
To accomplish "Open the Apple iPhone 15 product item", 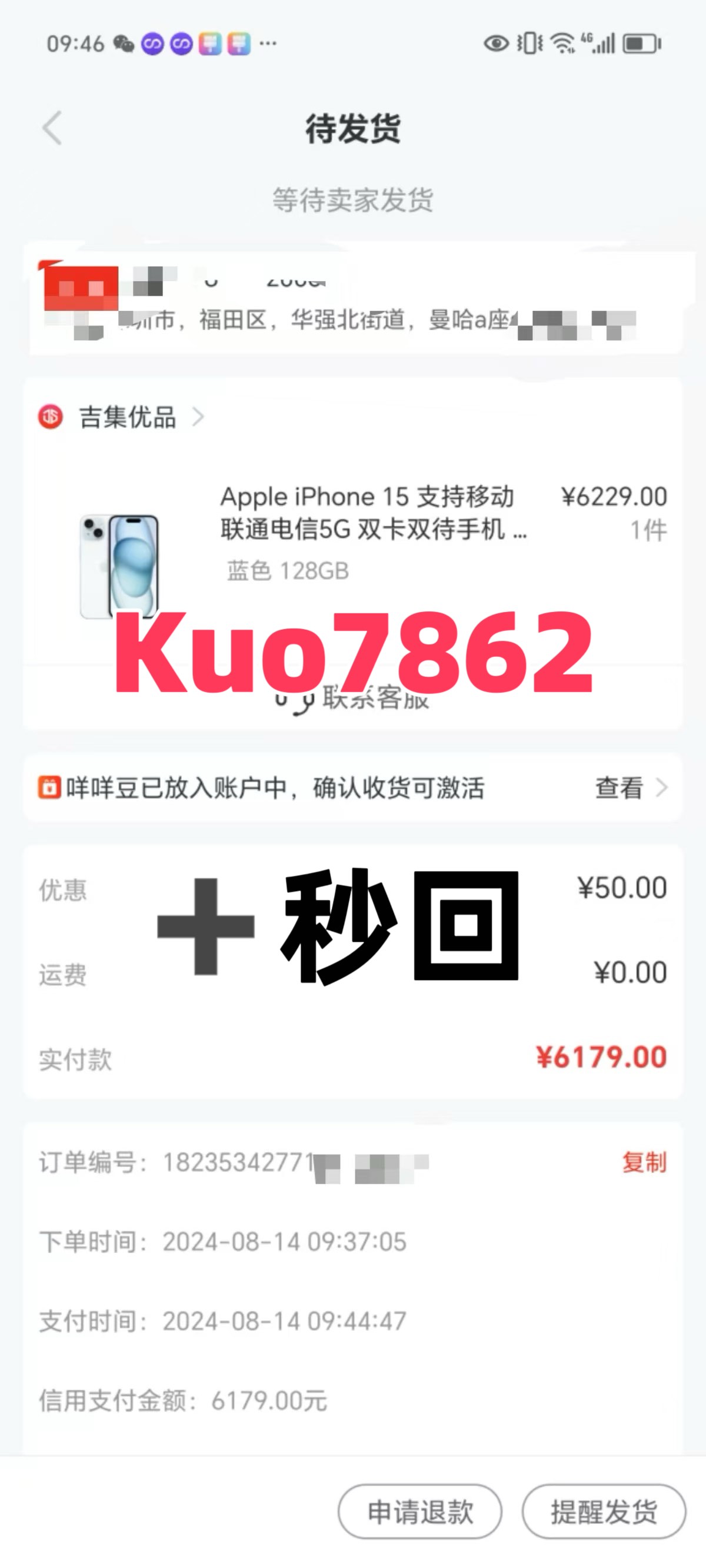I will (x=353, y=551).
